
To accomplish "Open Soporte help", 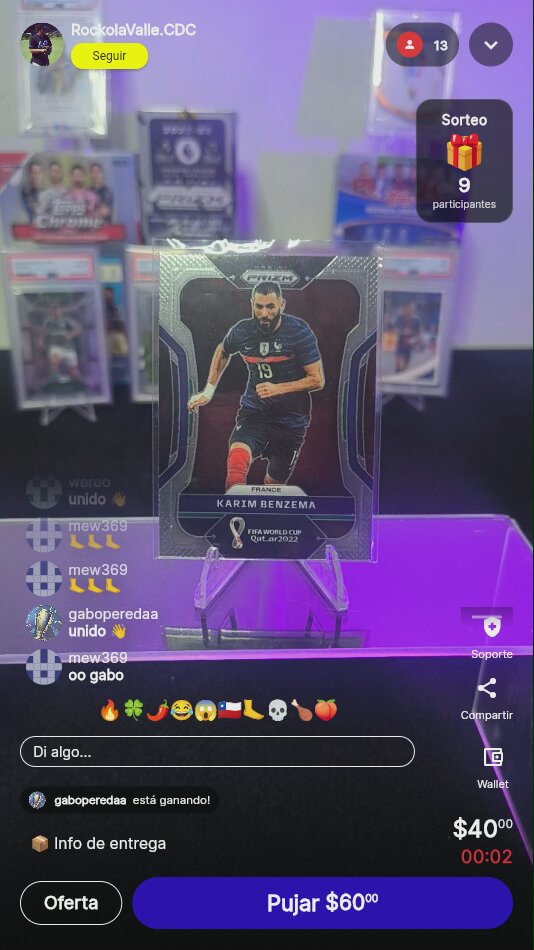I will [492, 634].
